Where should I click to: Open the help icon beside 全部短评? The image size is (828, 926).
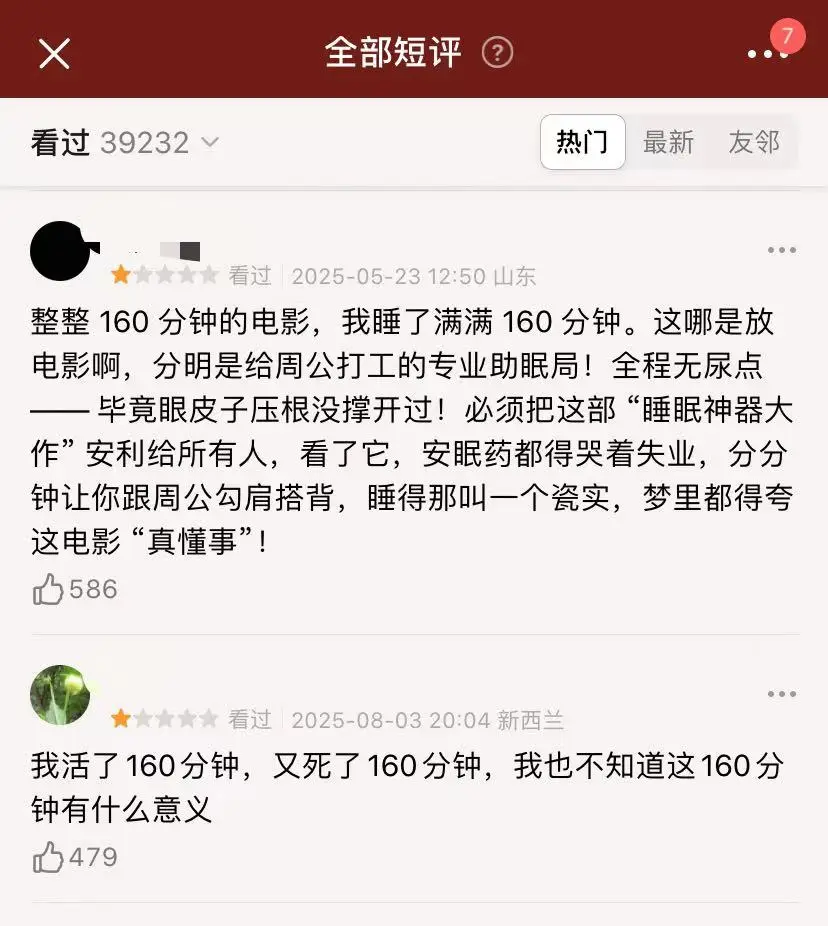[x=497, y=53]
